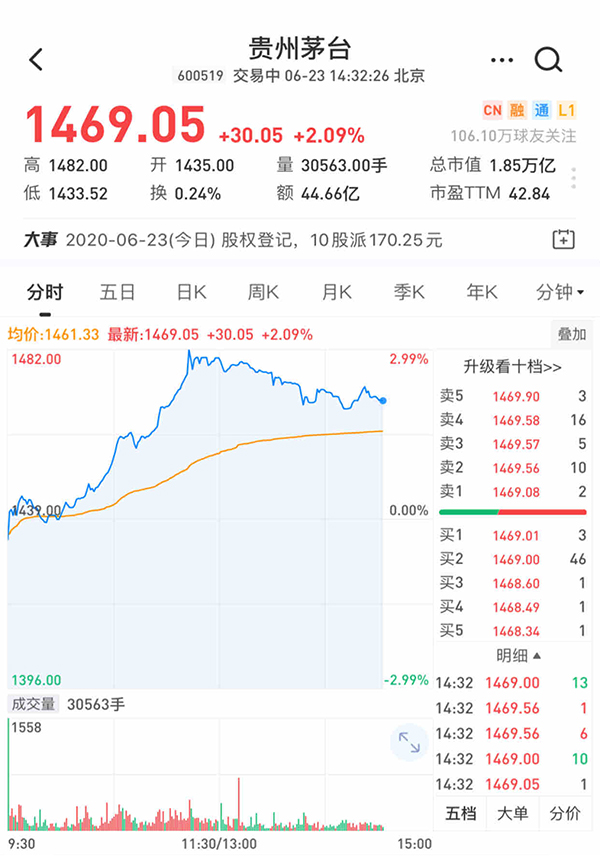Open the 大事 calendar add icon
This screenshot has height=856, width=600.
[x=563, y=240]
